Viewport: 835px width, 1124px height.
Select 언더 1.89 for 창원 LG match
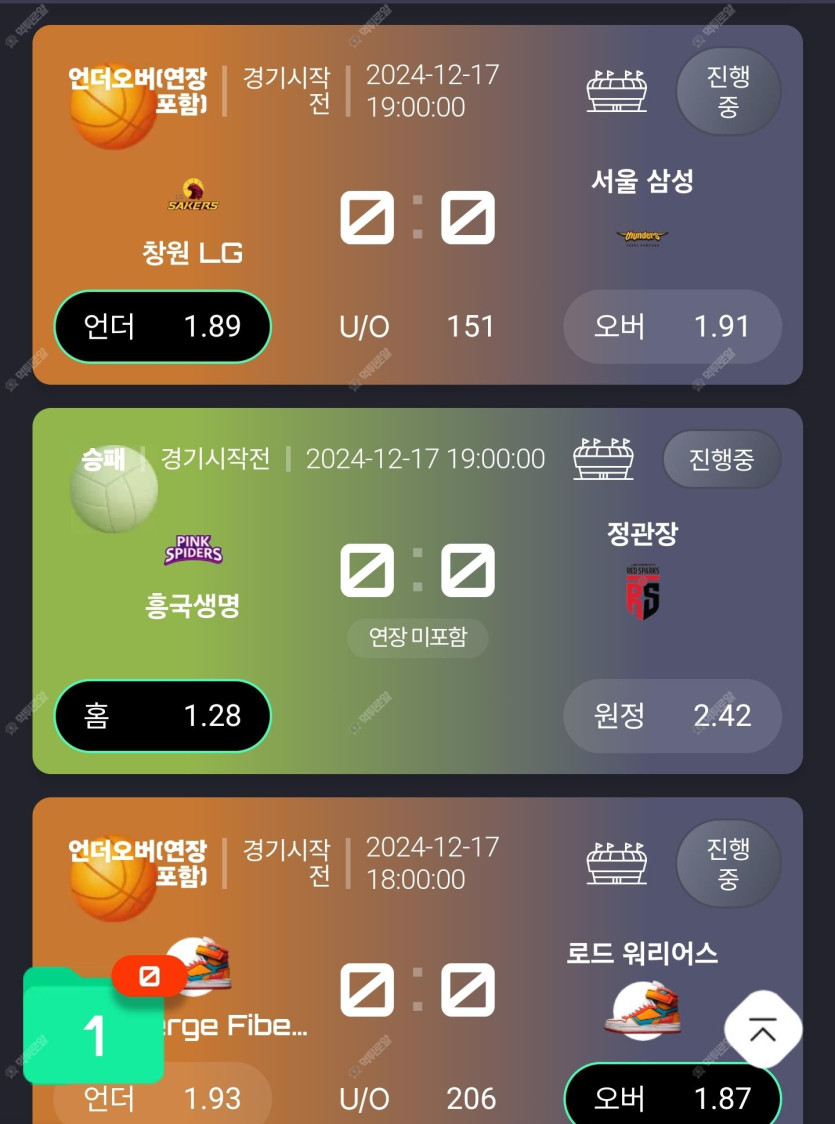(x=162, y=326)
